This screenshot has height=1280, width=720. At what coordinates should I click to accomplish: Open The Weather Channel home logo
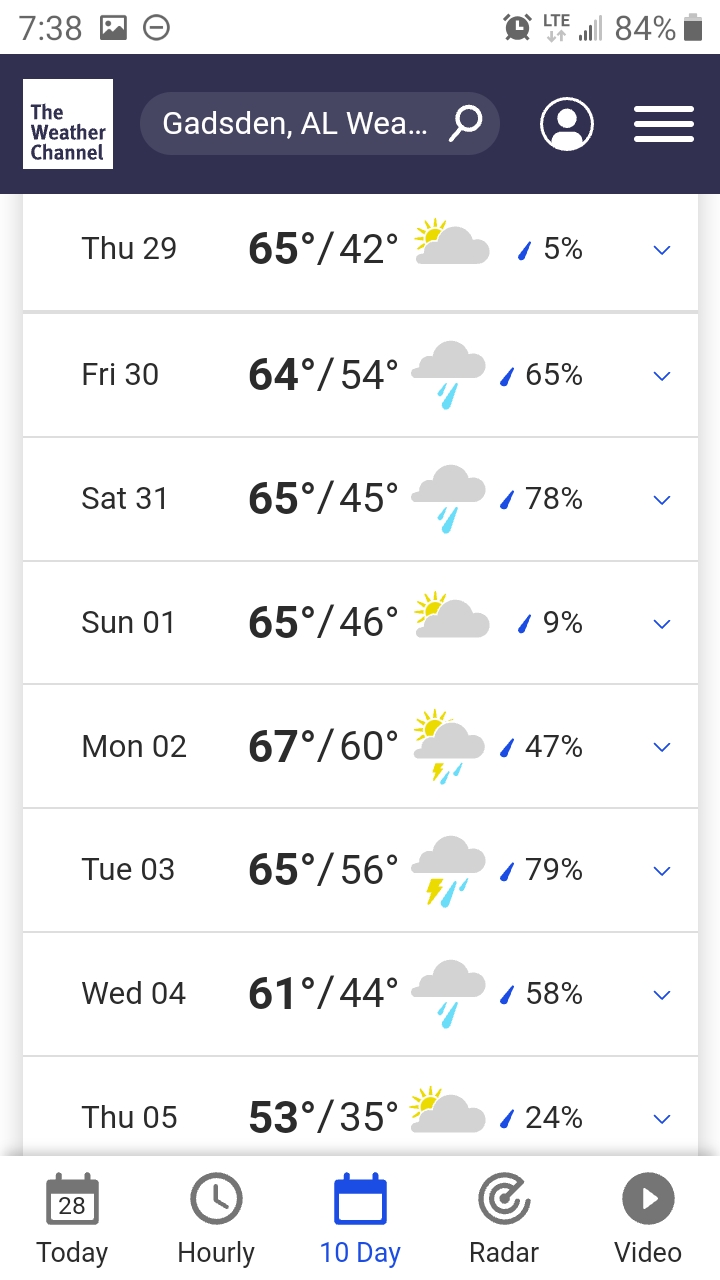68,124
